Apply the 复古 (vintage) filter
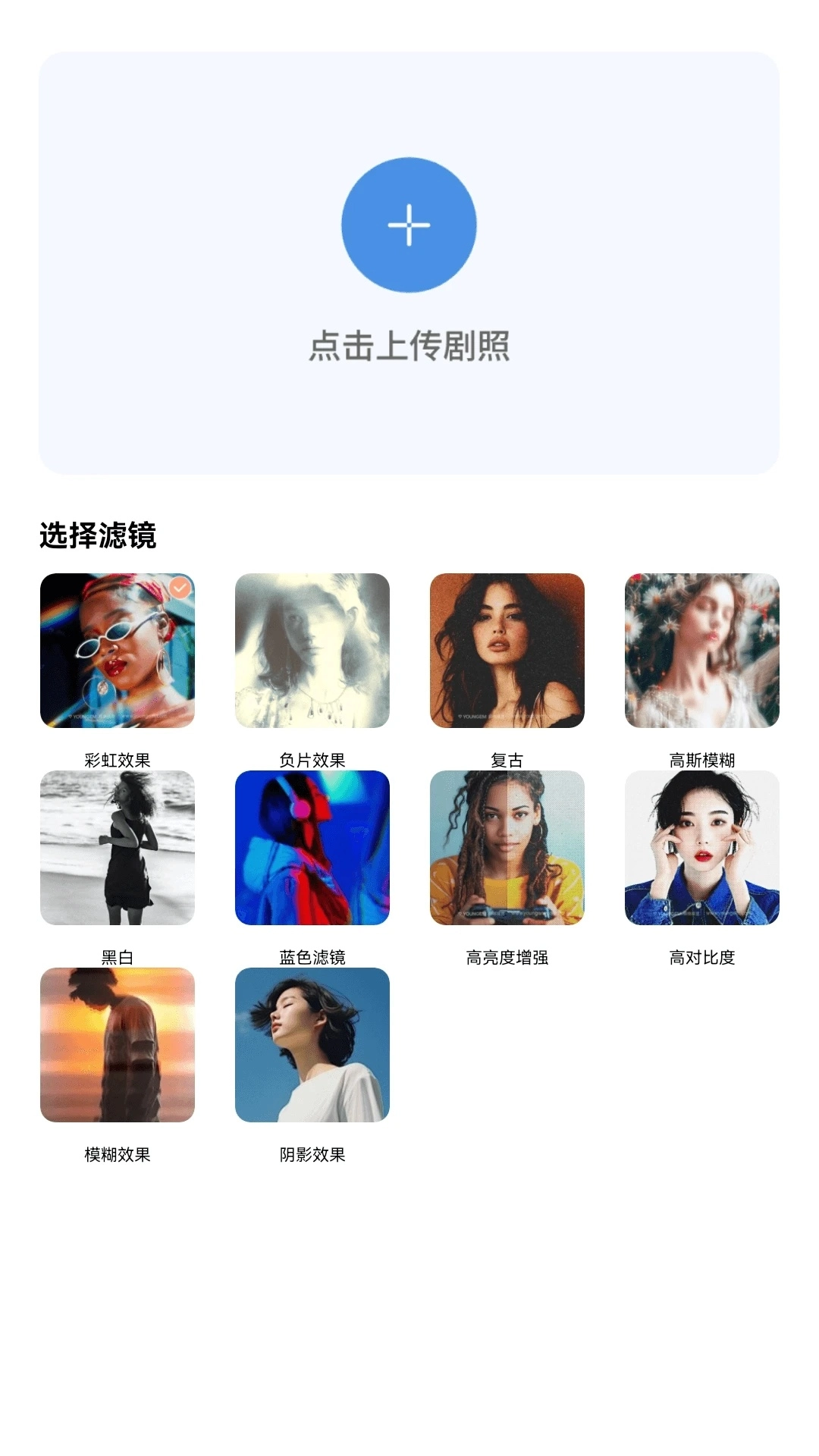The image size is (819, 1456). pos(508,650)
